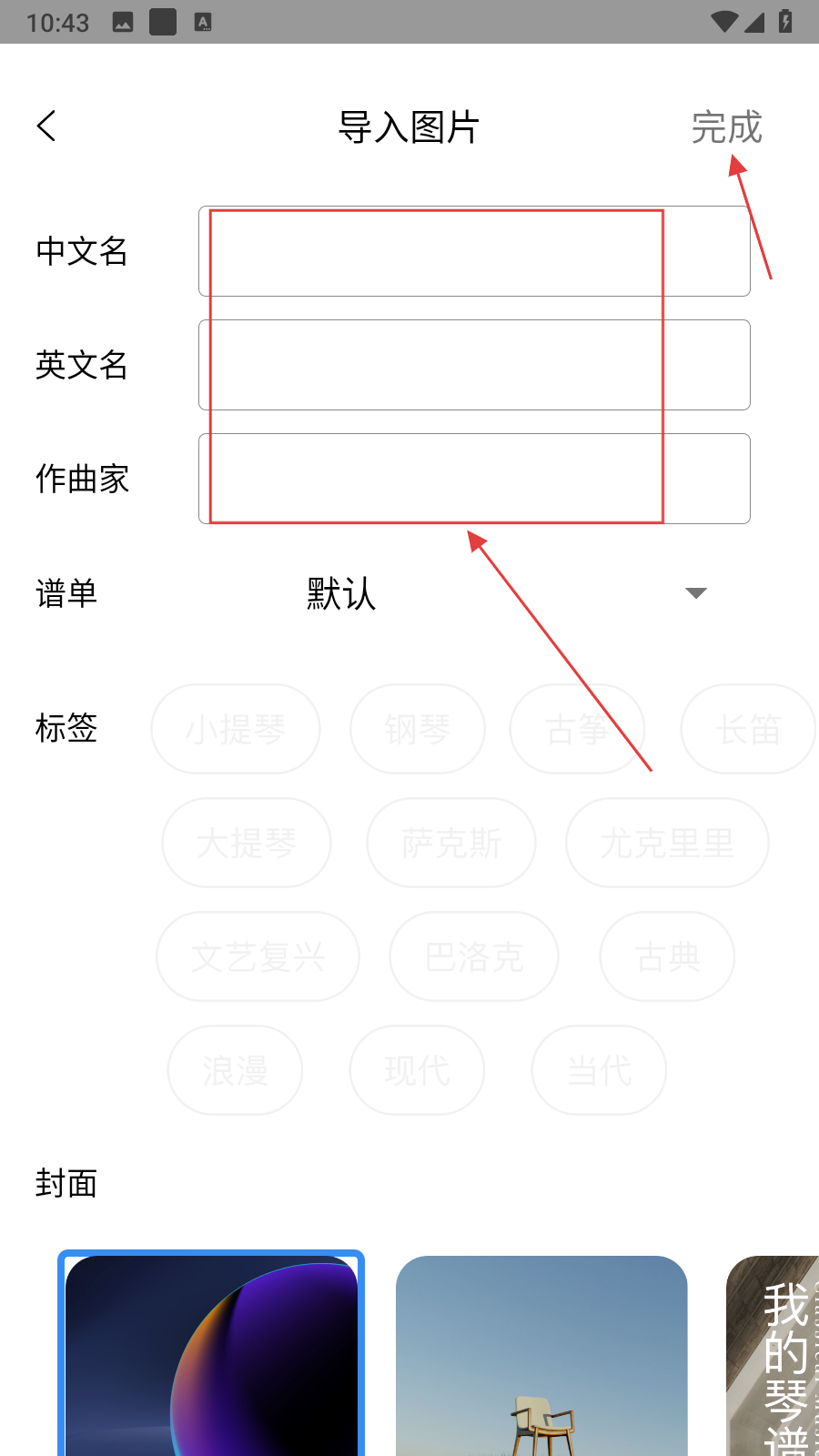Screen dimensions: 819x1456
Task: Choose the chair photo as cover
Action: pyautogui.click(x=541, y=1356)
